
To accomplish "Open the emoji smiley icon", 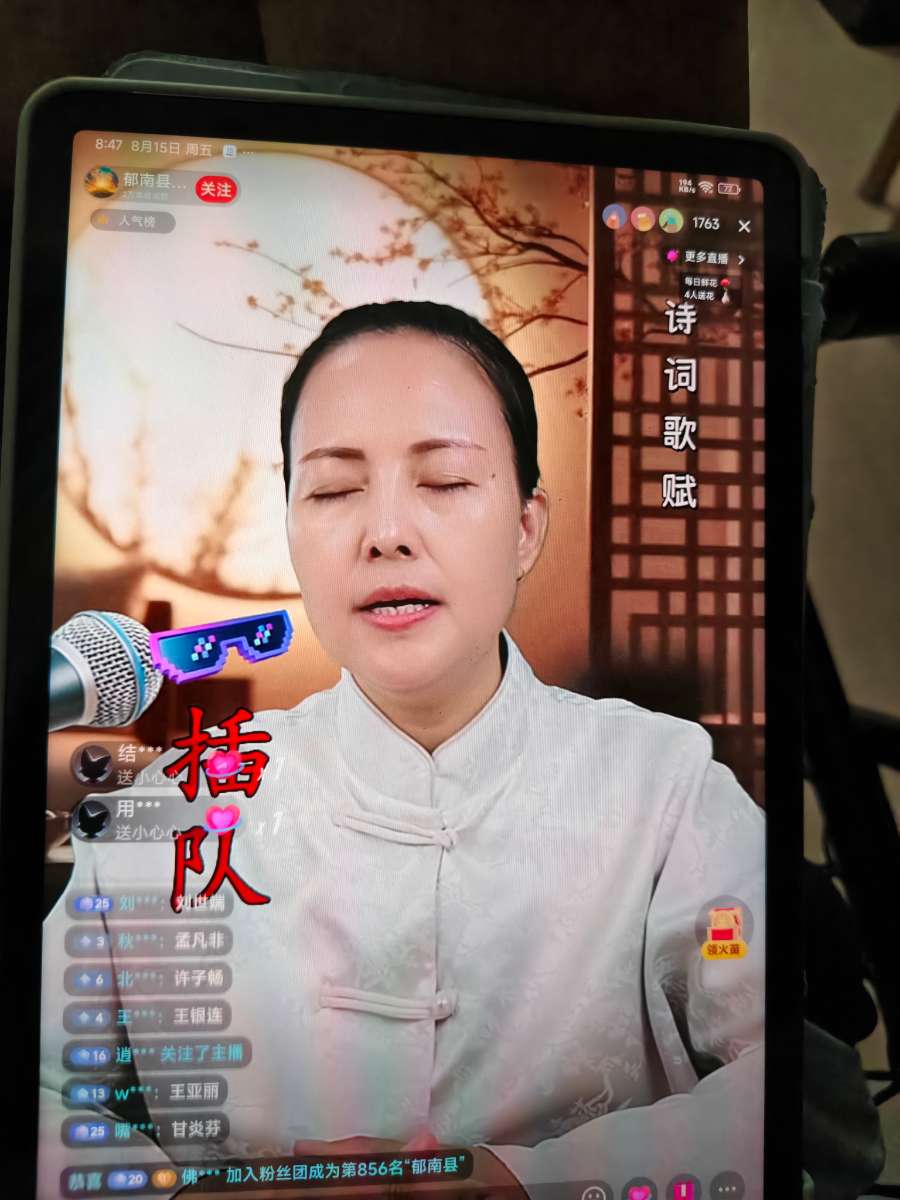I will point(594,1193).
